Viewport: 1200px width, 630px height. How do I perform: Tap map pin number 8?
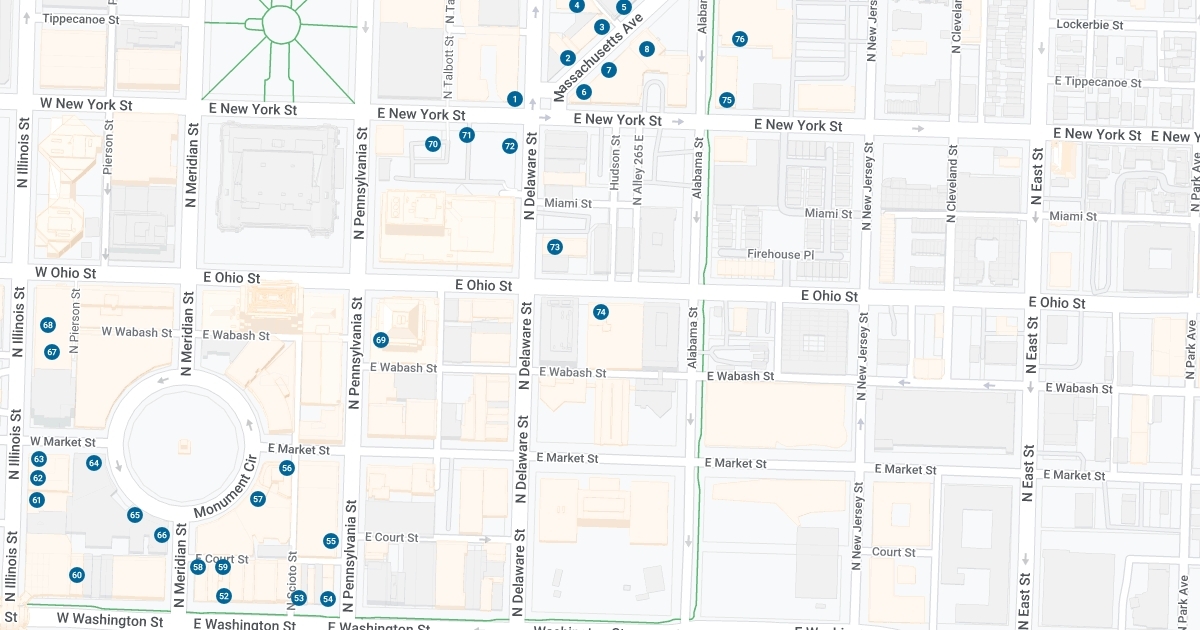pos(647,49)
